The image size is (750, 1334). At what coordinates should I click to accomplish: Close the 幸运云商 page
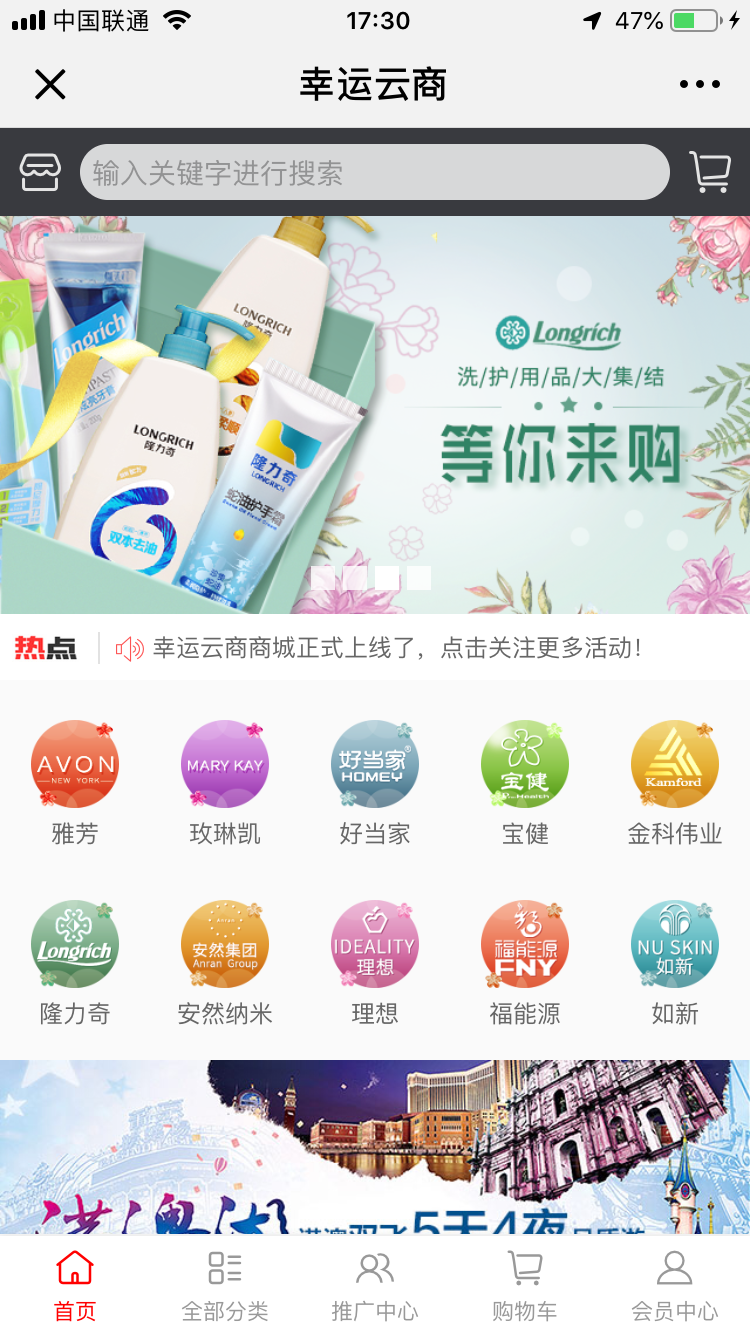point(49,85)
